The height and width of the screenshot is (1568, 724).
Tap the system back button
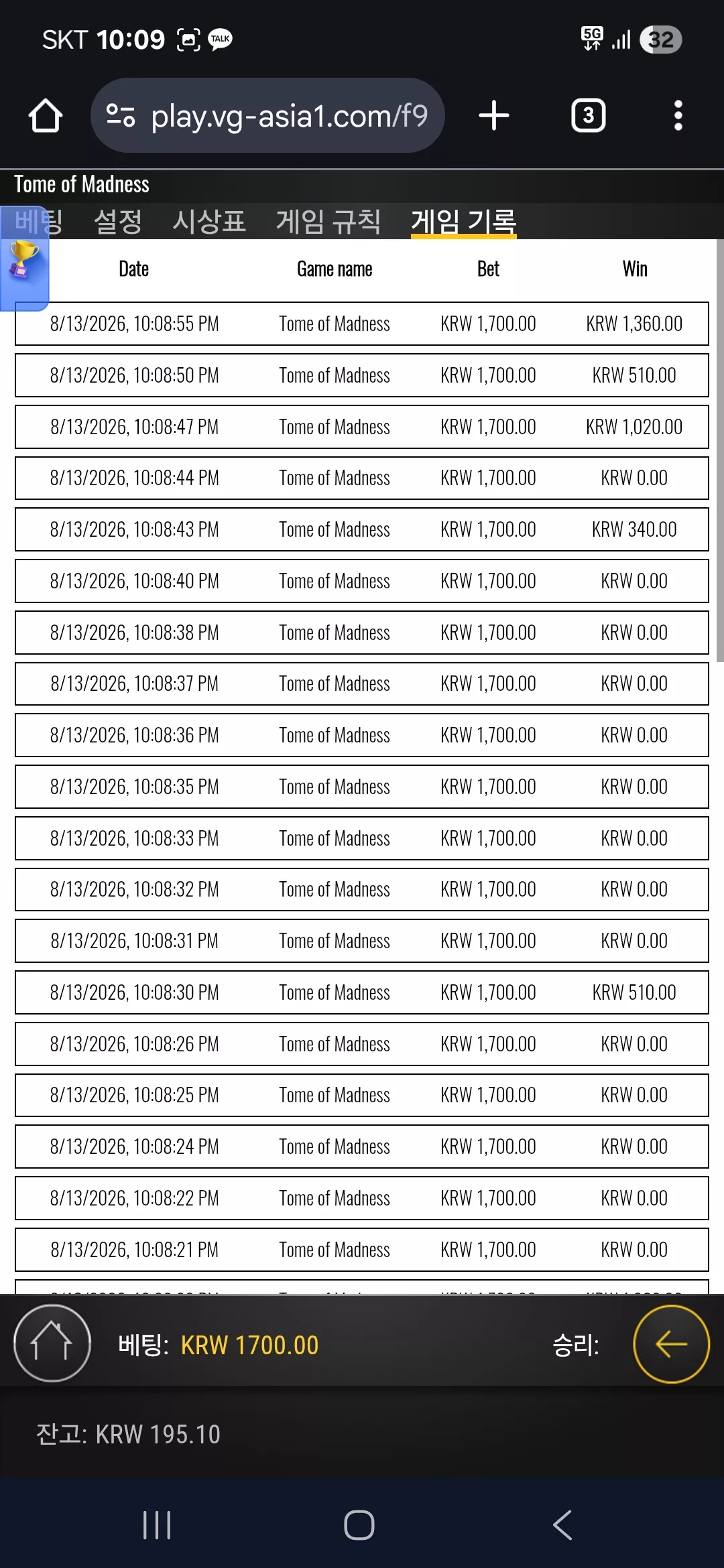click(x=562, y=1525)
